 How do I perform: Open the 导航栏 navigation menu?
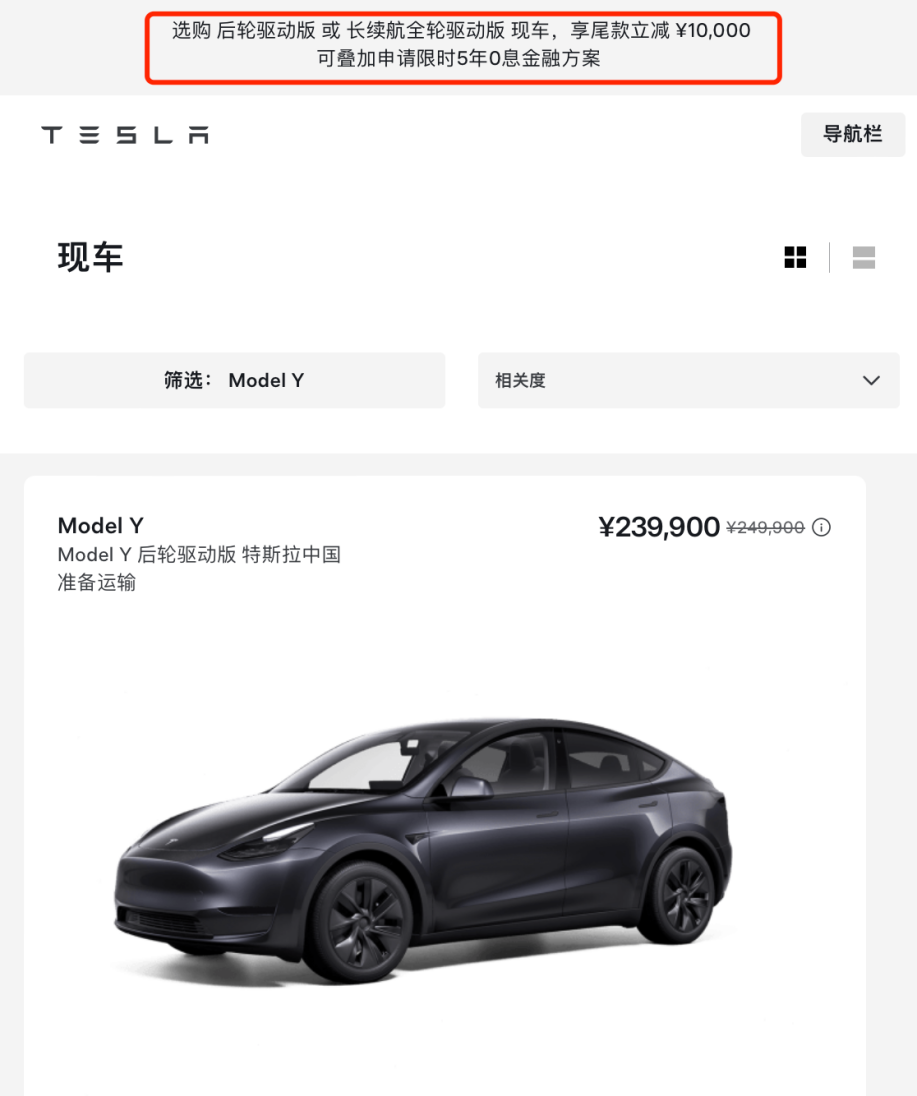pyautogui.click(x=852, y=134)
